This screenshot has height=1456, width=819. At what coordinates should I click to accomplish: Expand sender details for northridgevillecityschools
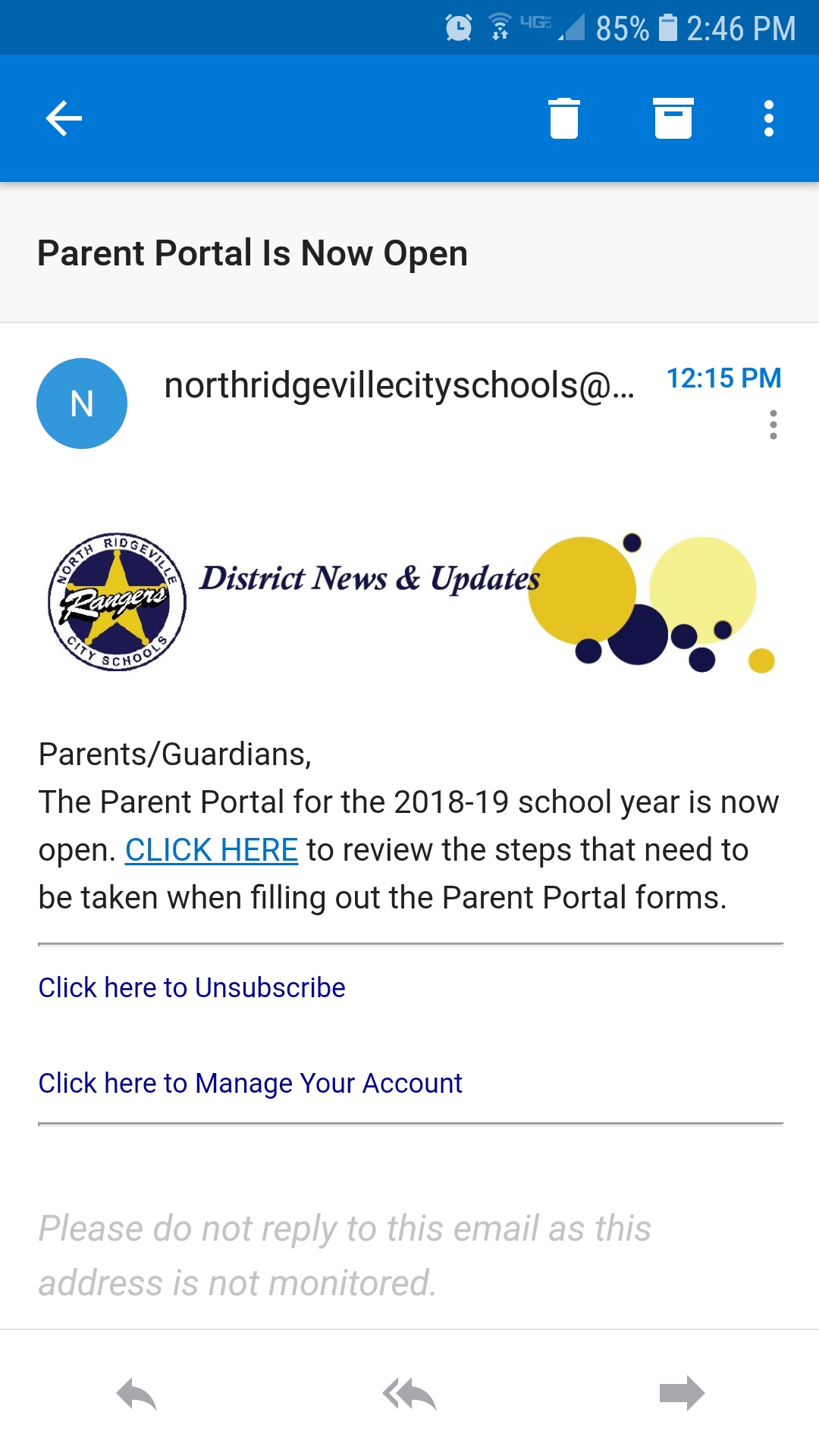[399, 385]
